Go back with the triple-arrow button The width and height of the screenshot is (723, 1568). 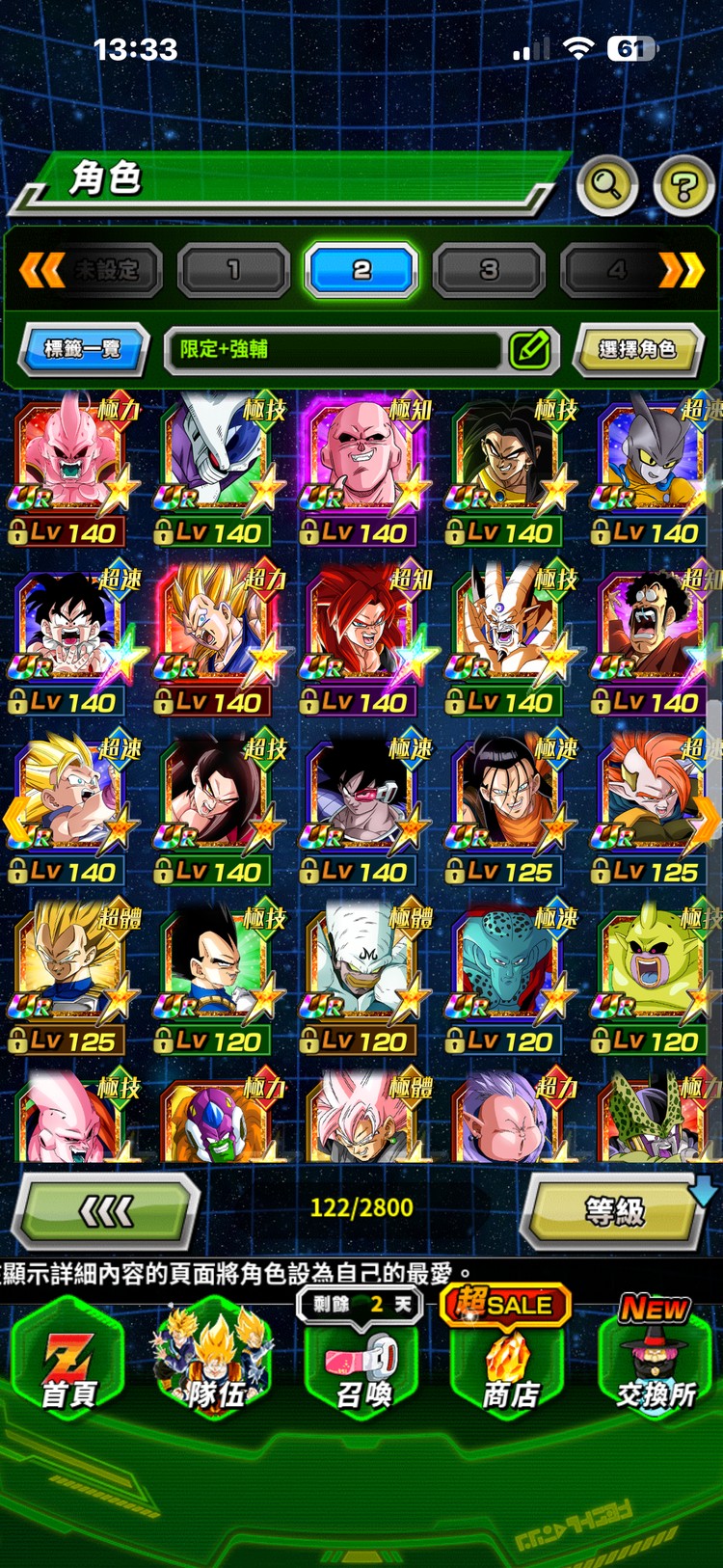pyautogui.click(x=106, y=1211)
